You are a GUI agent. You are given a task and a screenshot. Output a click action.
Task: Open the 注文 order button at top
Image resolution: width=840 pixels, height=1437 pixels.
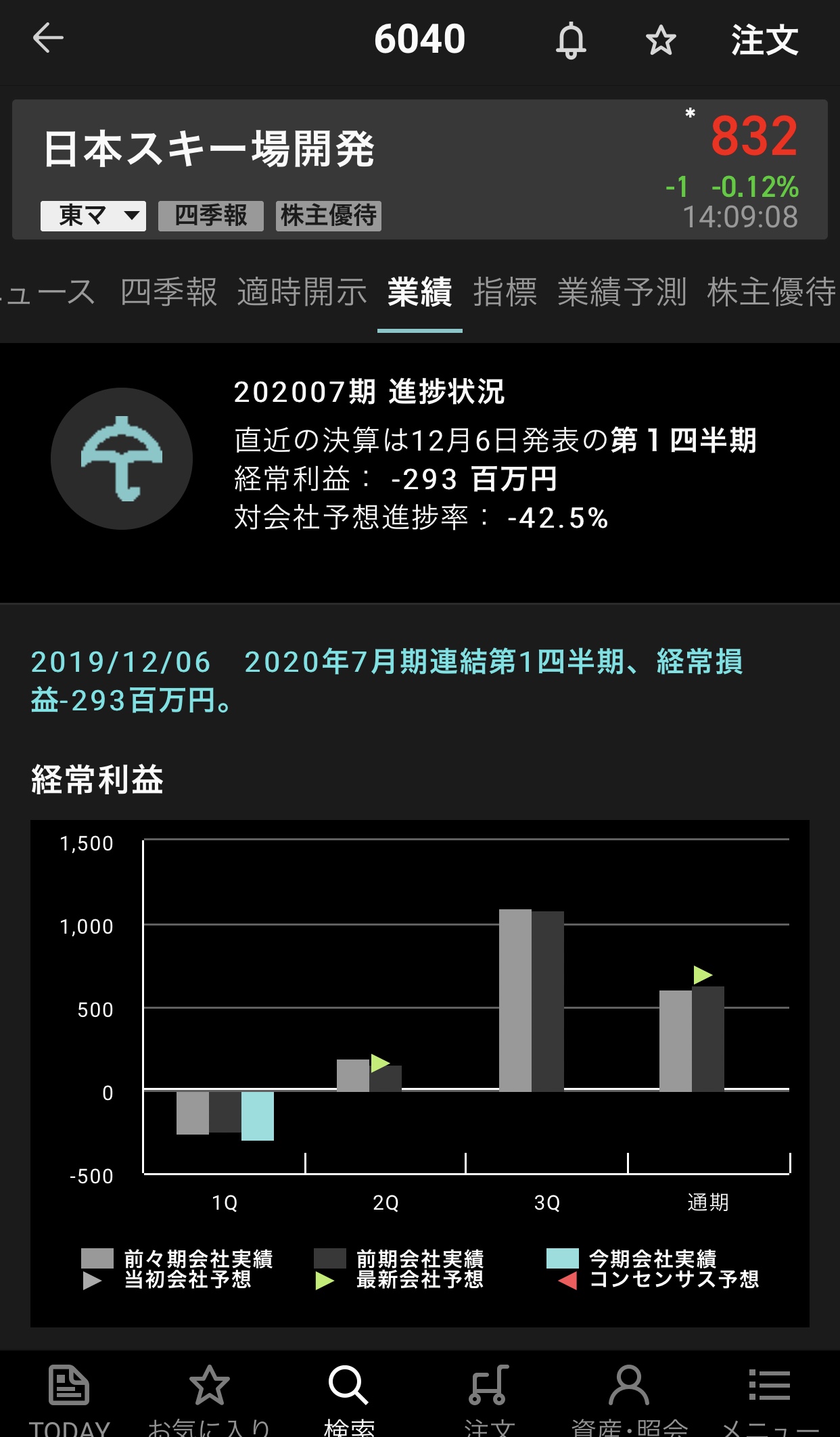coord(764,40)
